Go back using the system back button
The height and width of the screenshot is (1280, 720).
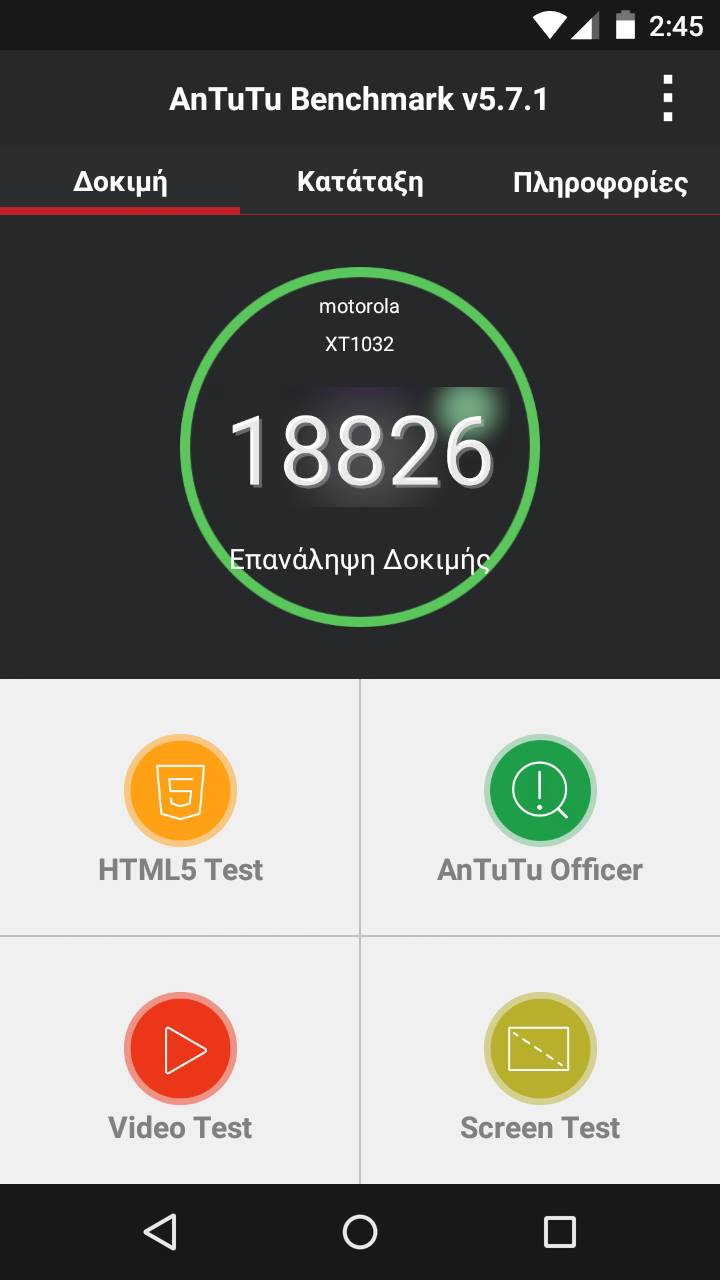pyautogui.click(x=160, y=1232)
